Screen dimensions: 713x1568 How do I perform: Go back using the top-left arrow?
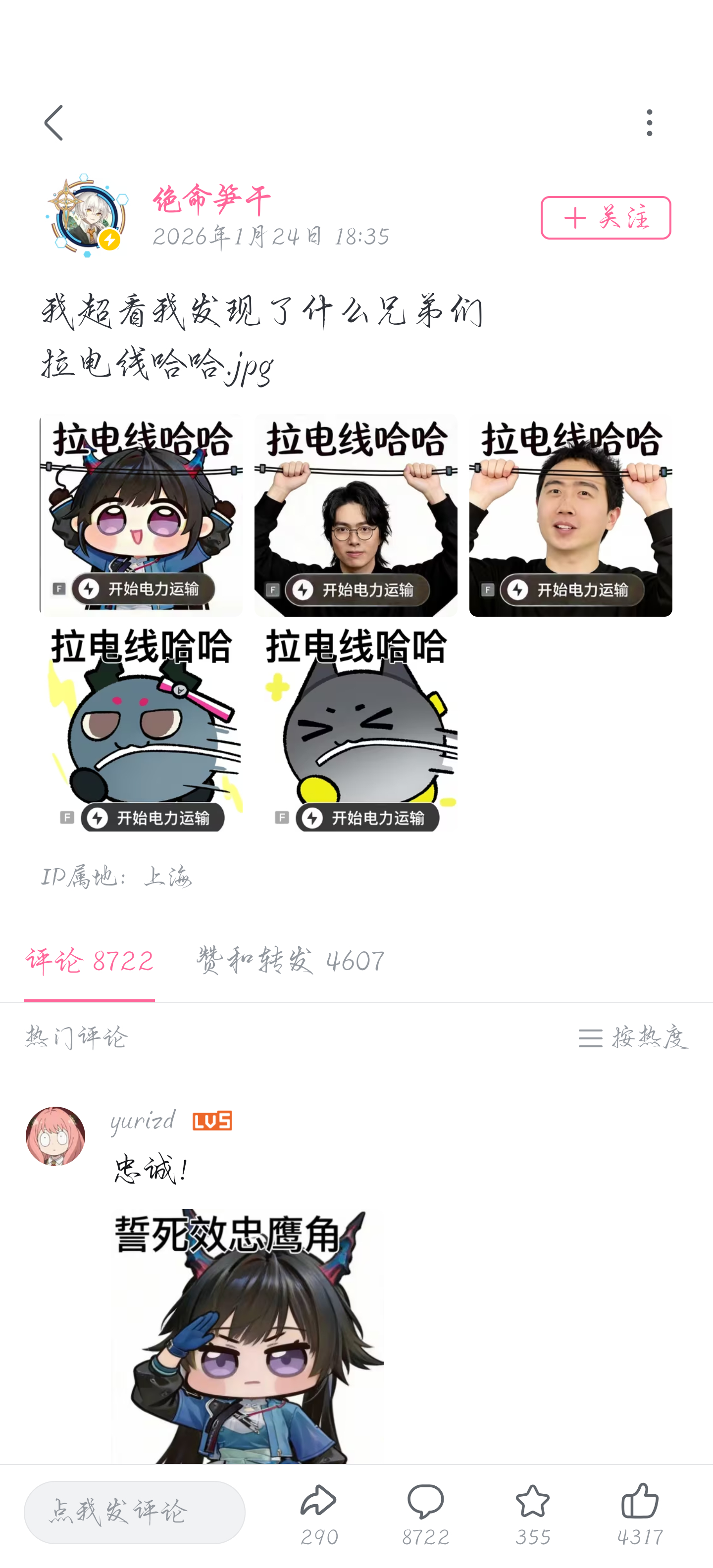(x=53, y=122)
